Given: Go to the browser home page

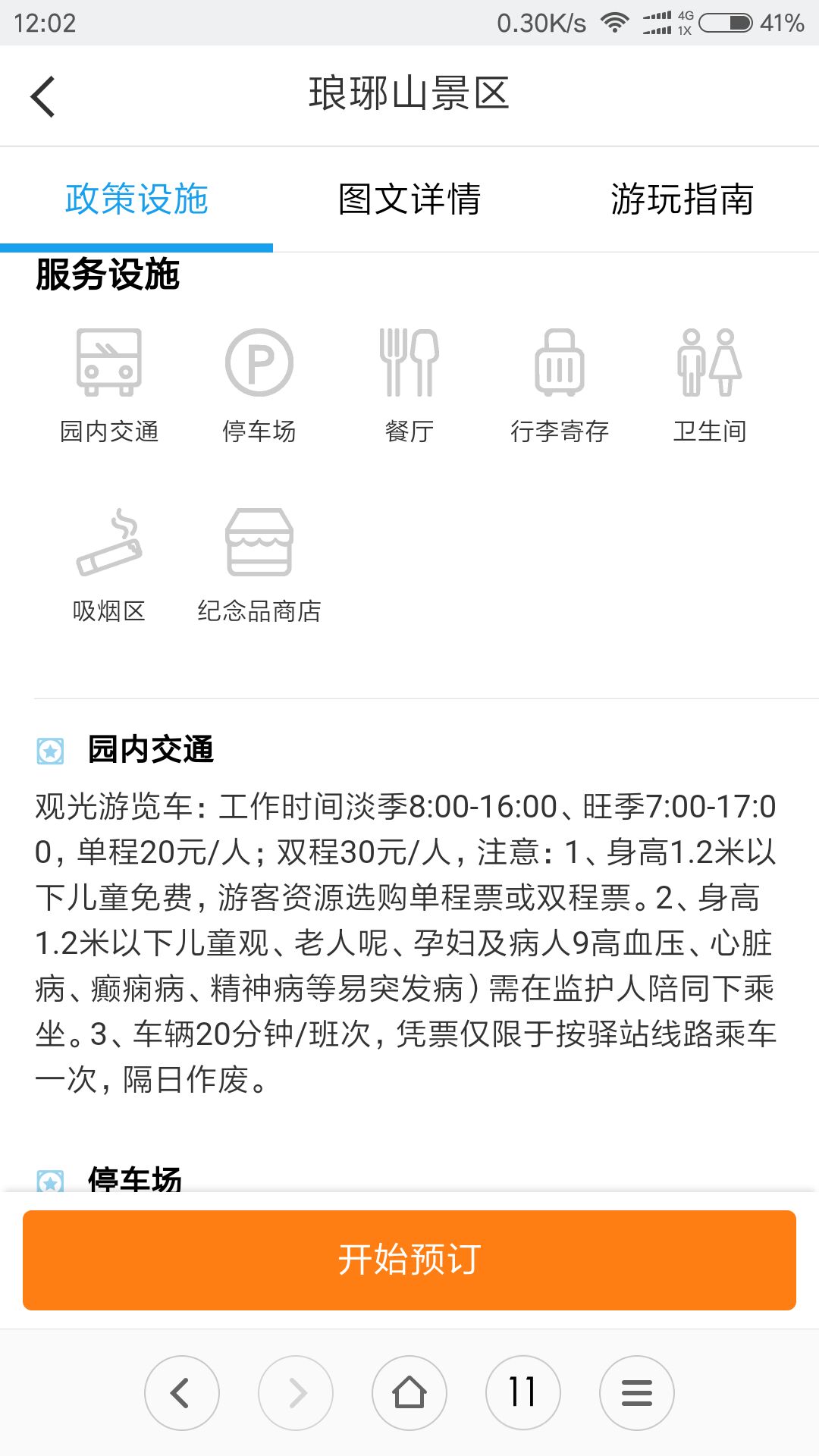Looking at the screenshot, I should click(x=409, y=1393).
